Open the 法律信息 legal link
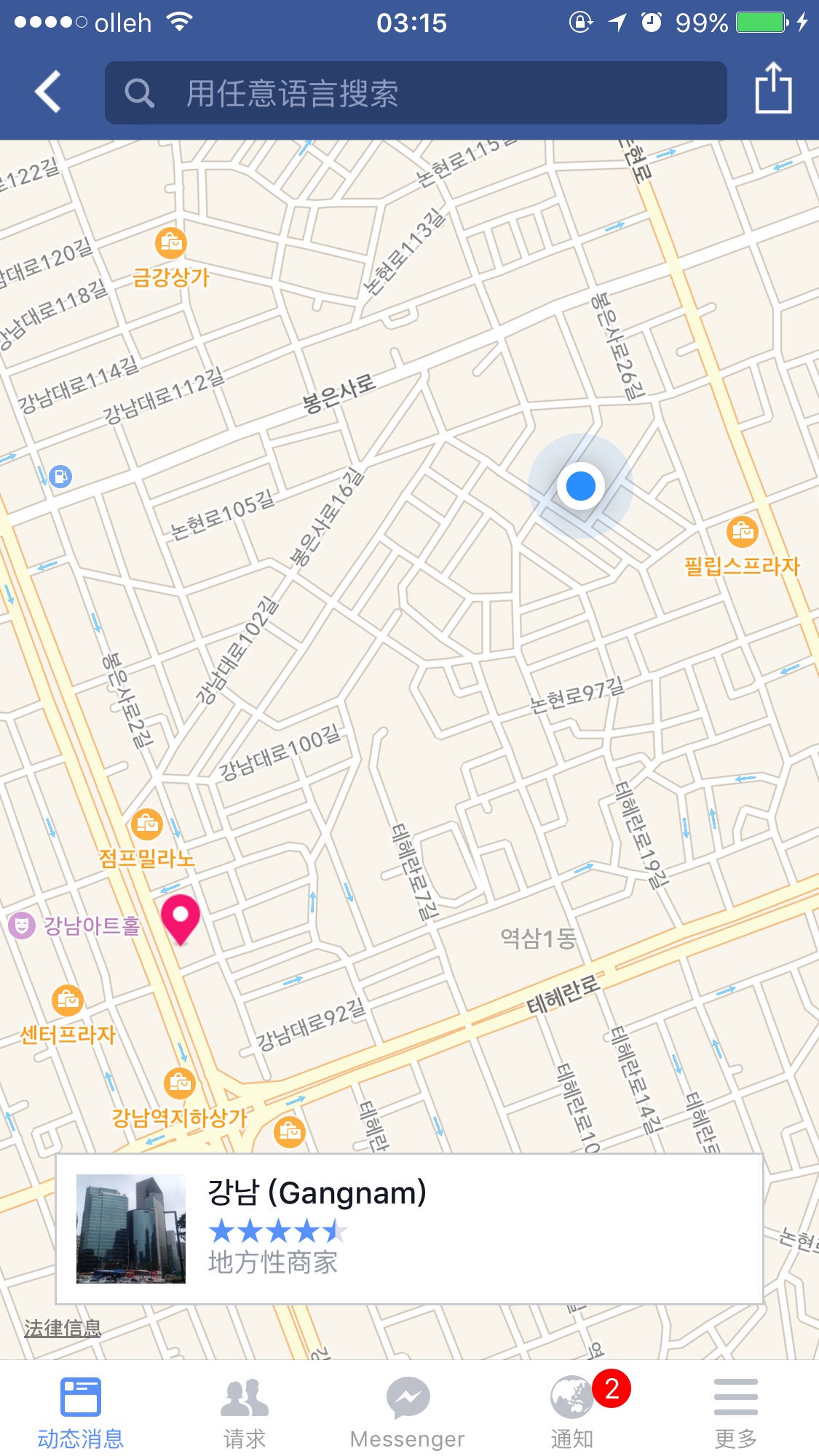The width and height of the screenshot is (819, 1456). [63, 1328]
